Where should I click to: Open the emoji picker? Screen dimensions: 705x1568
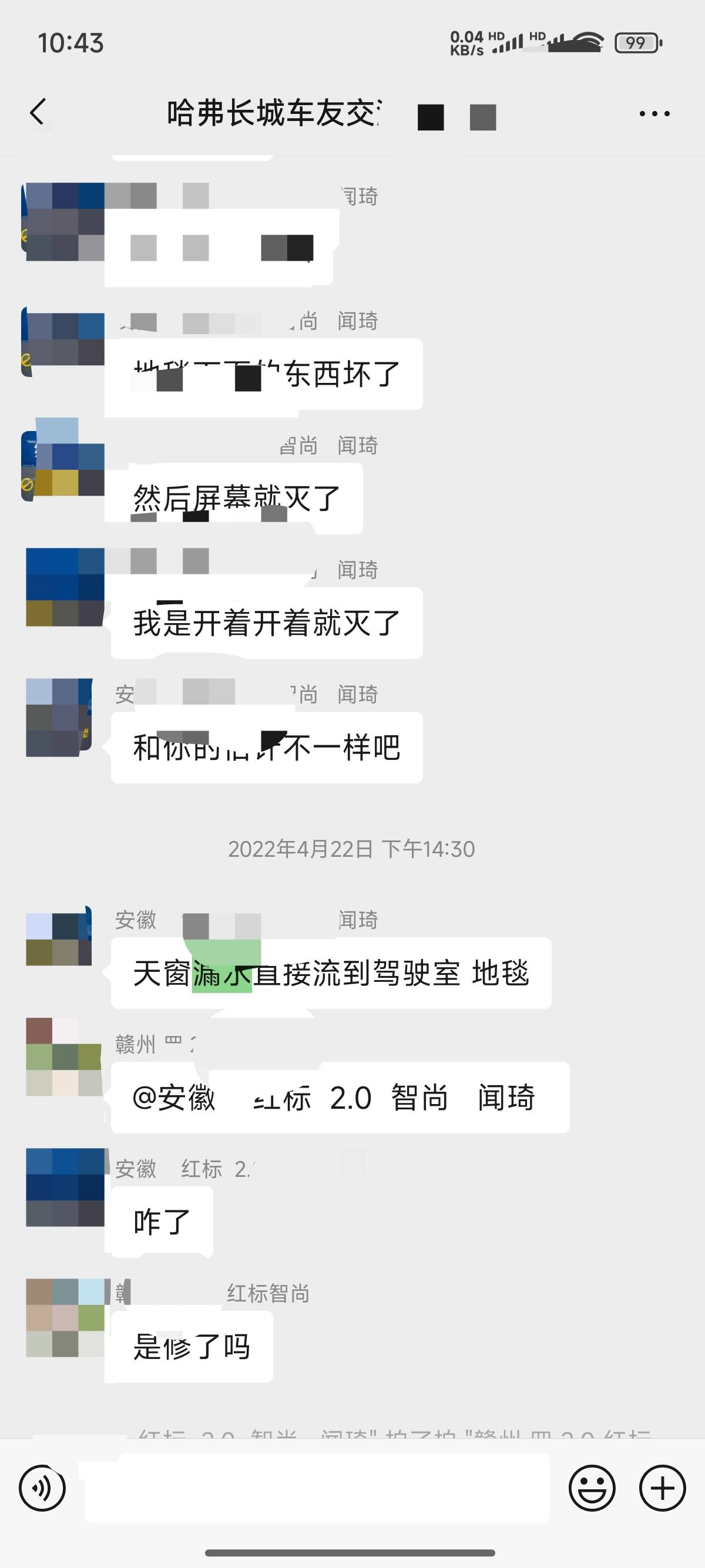(592, 1488)
